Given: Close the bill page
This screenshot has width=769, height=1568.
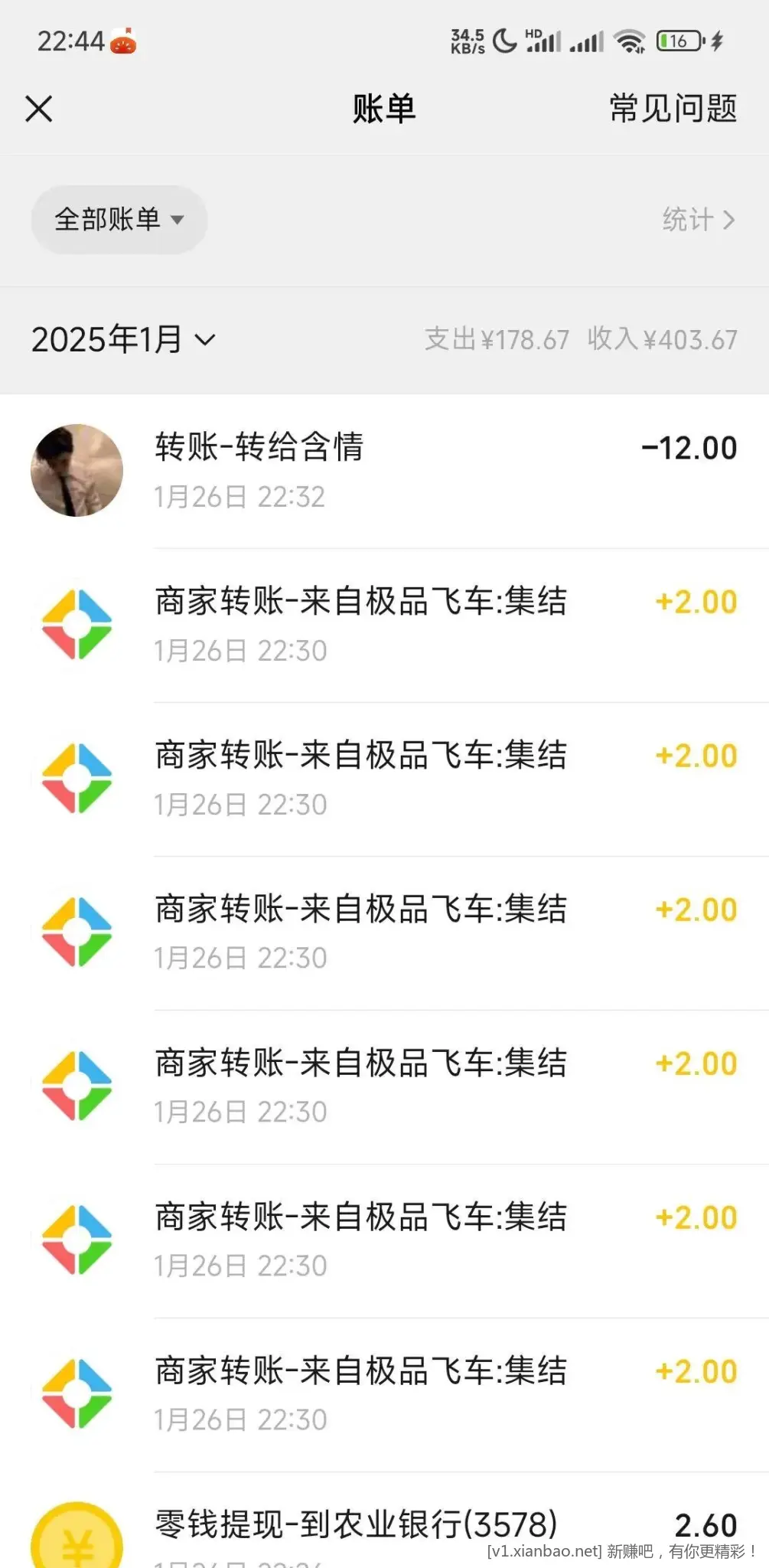Looking at the screenshot, I should [x=39, y=109].
